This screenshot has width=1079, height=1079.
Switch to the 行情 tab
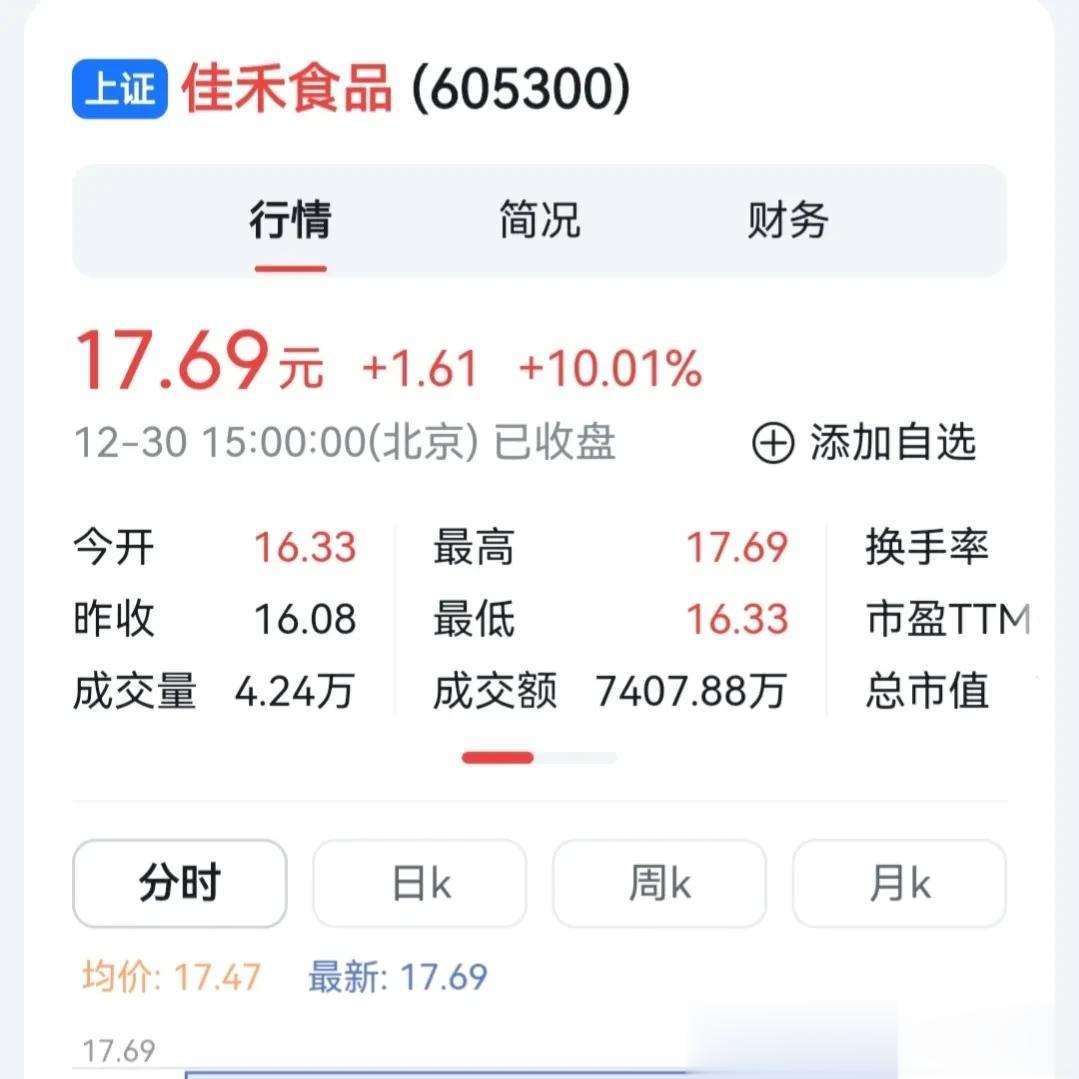(x=290, y=221)
